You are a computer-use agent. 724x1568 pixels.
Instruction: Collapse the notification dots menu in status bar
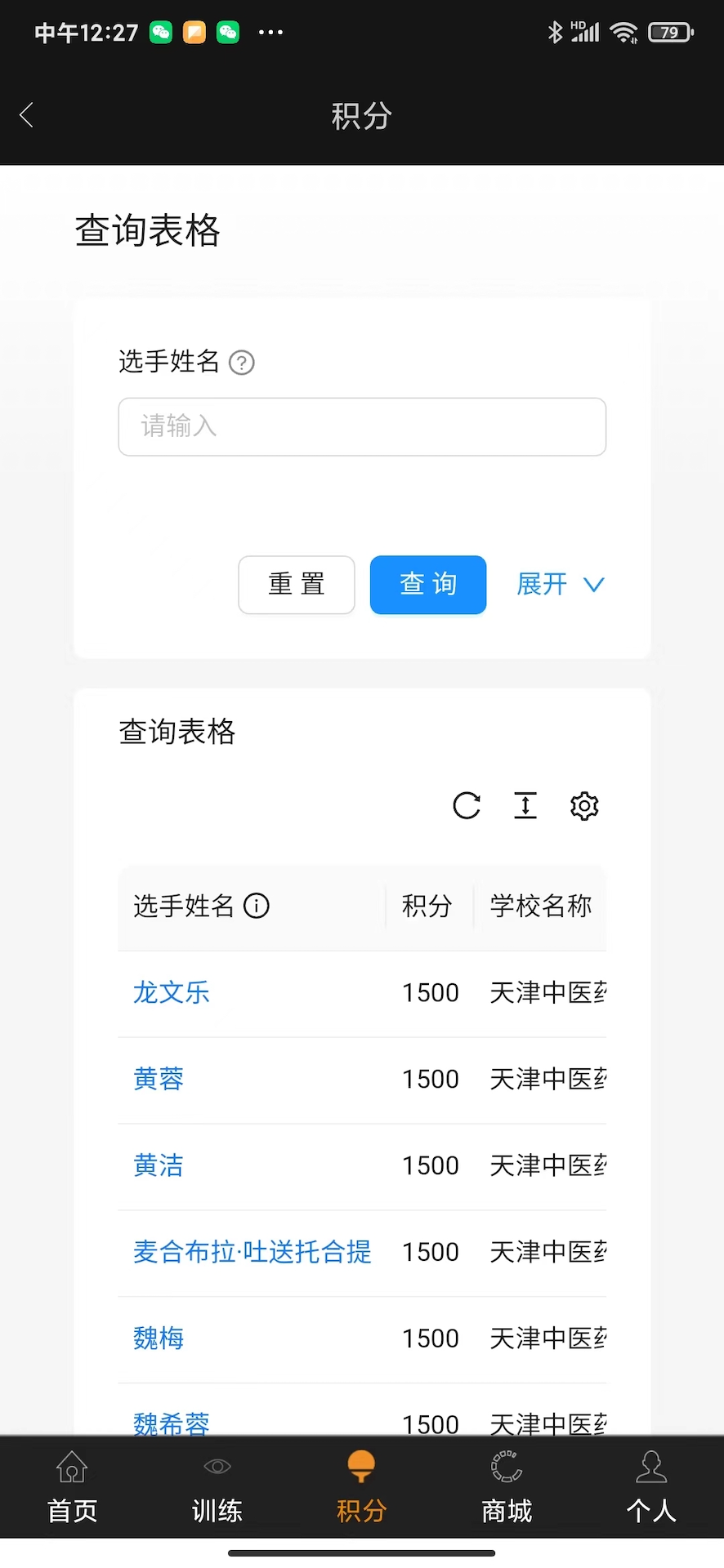point(270,32)
